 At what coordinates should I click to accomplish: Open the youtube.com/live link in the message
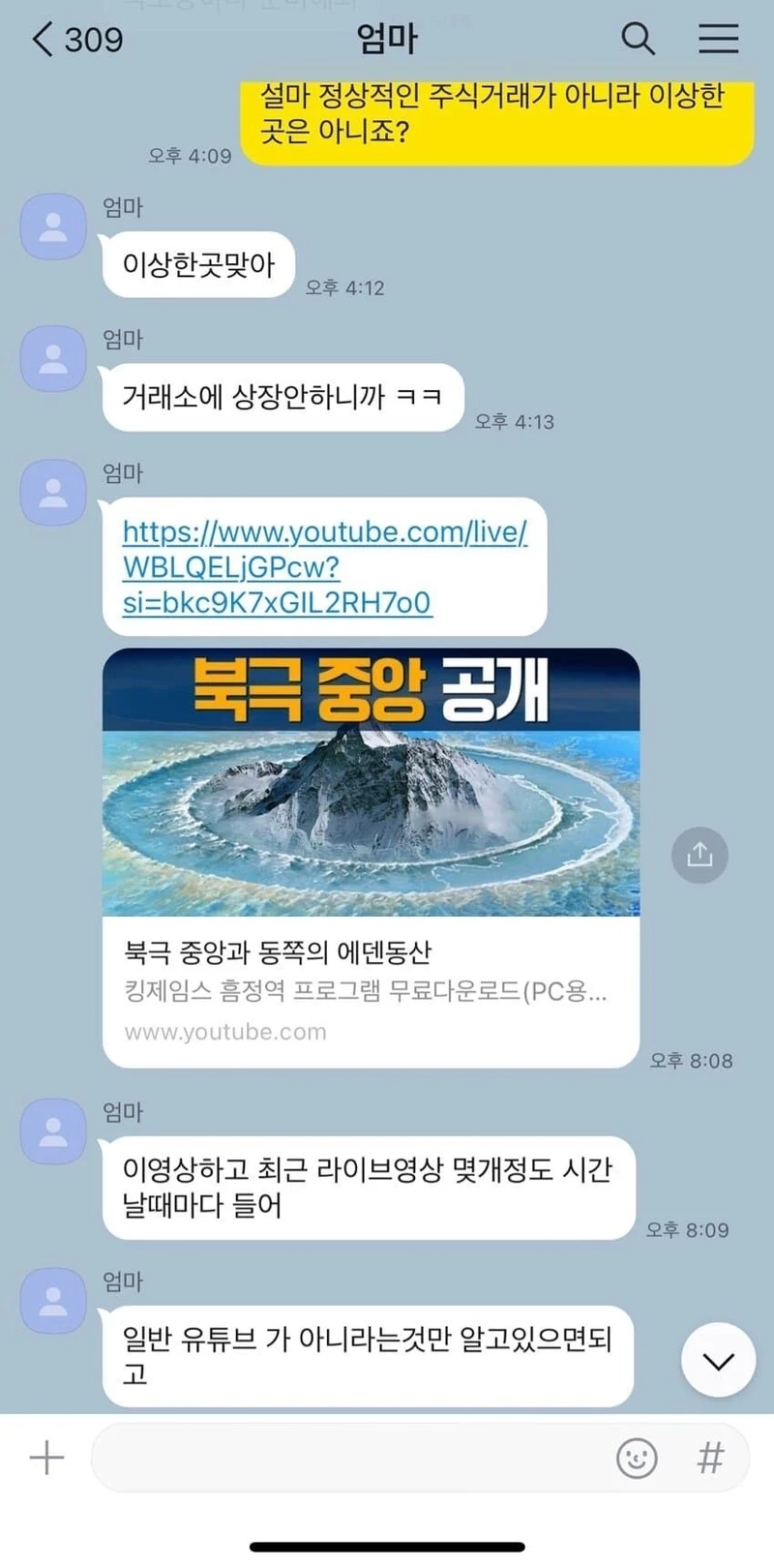point(323,566)
